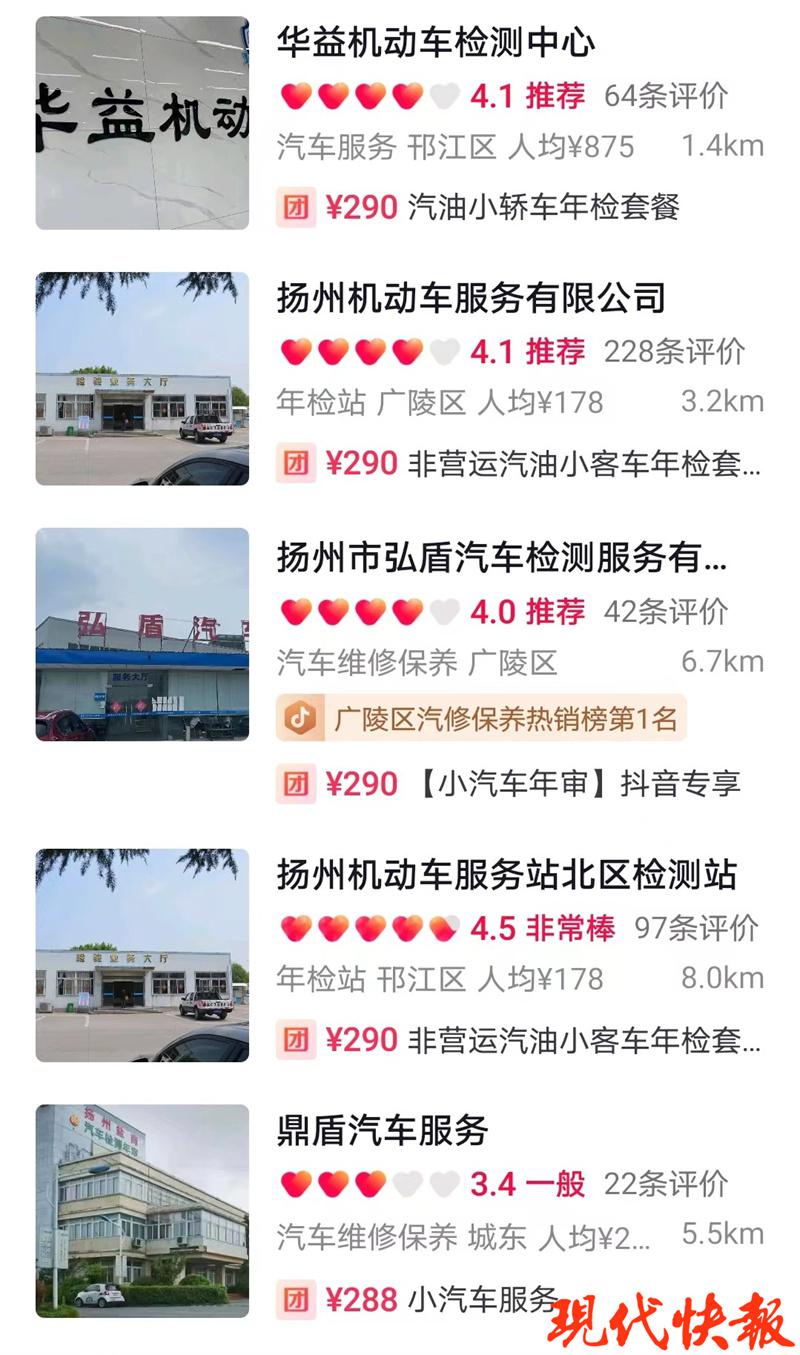
Task: Tap the 鼎盾汽车服务 building photo
Action: coord(142,1210)
